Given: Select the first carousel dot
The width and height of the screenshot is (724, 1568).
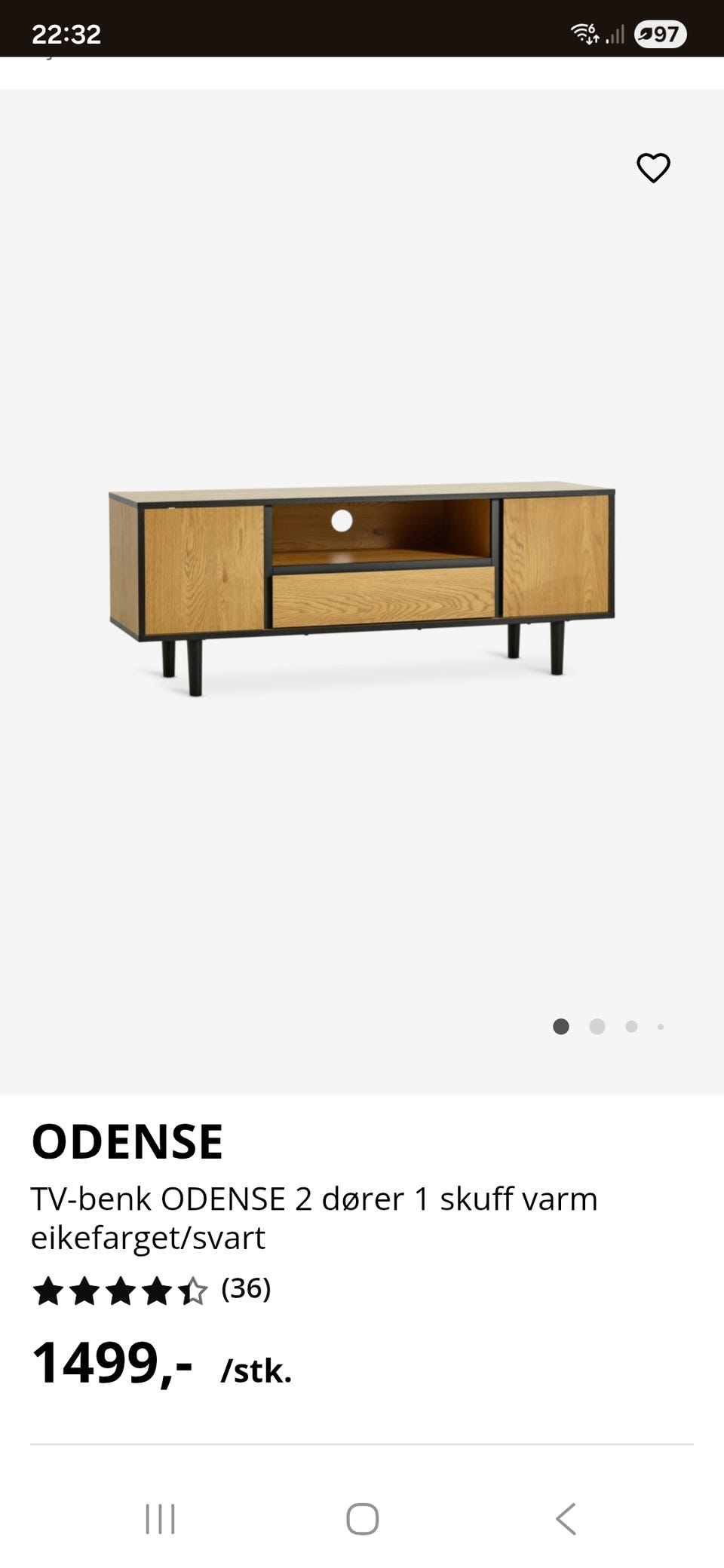Looking at the screenshot, I should pyautogui.click(x=562, y=1027).
